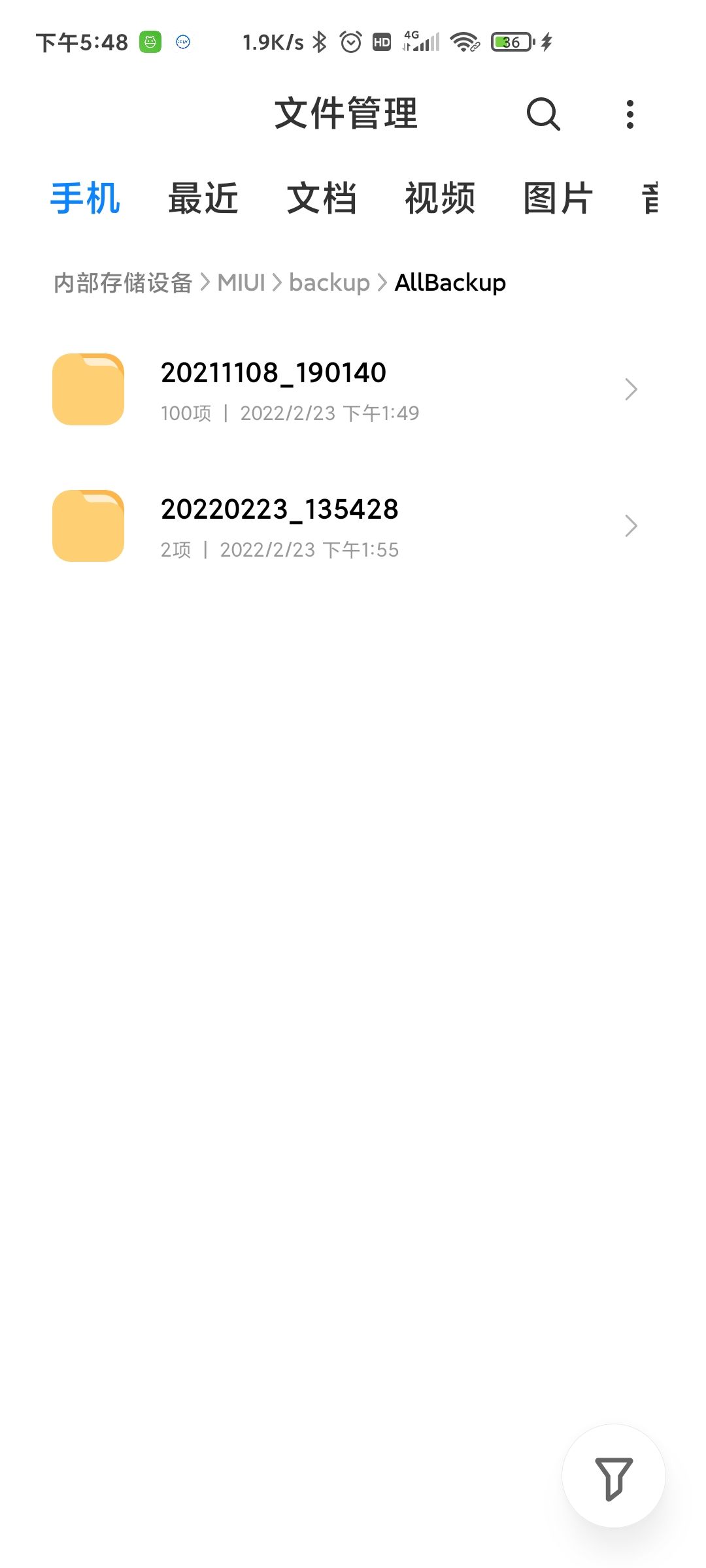Go to the MIUI breadcrumb folder
Image resolution: width=706 pixels, height=1568 pixels.
(x=241, y=283)
